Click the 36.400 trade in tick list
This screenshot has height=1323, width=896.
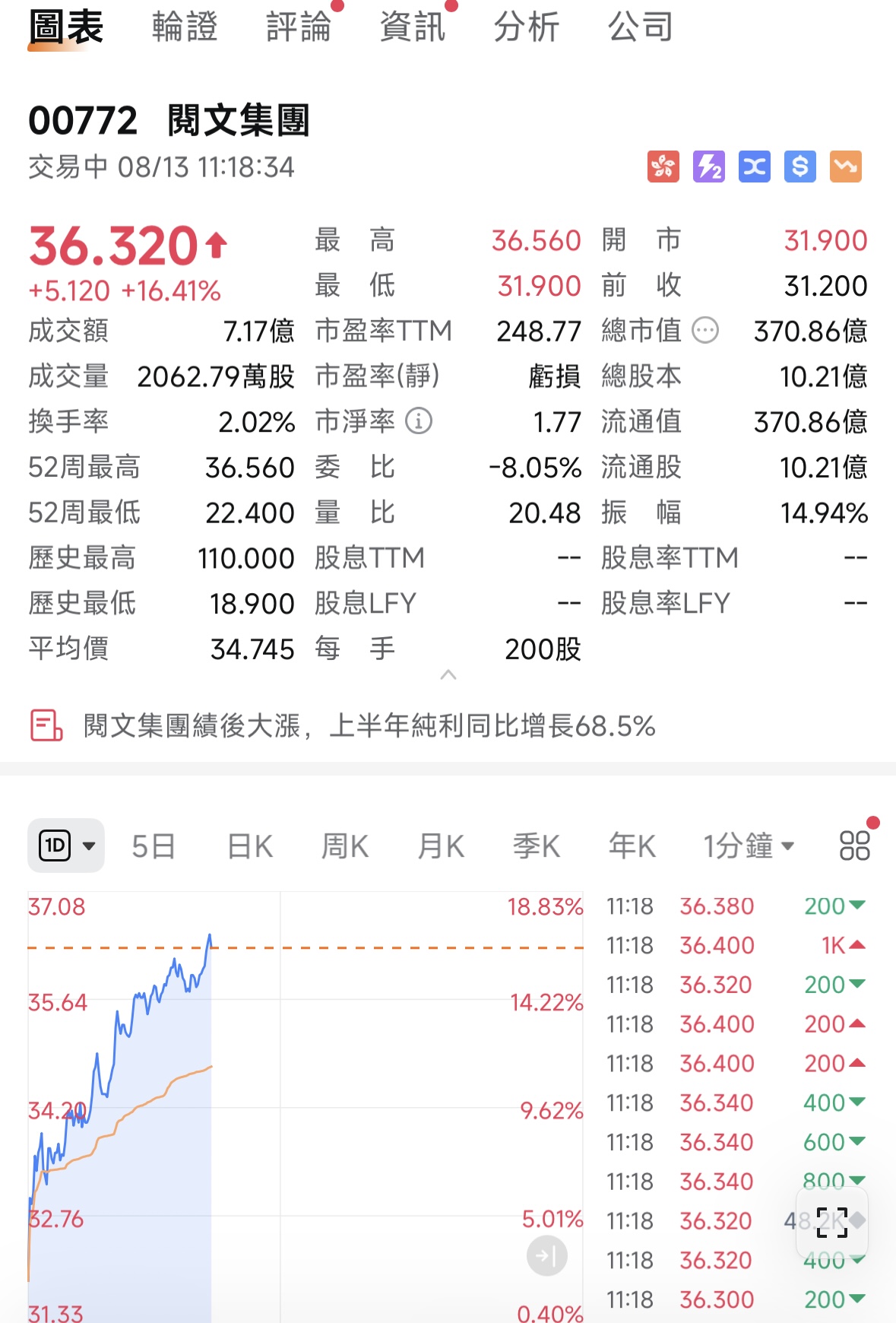[x=716, y=945]
